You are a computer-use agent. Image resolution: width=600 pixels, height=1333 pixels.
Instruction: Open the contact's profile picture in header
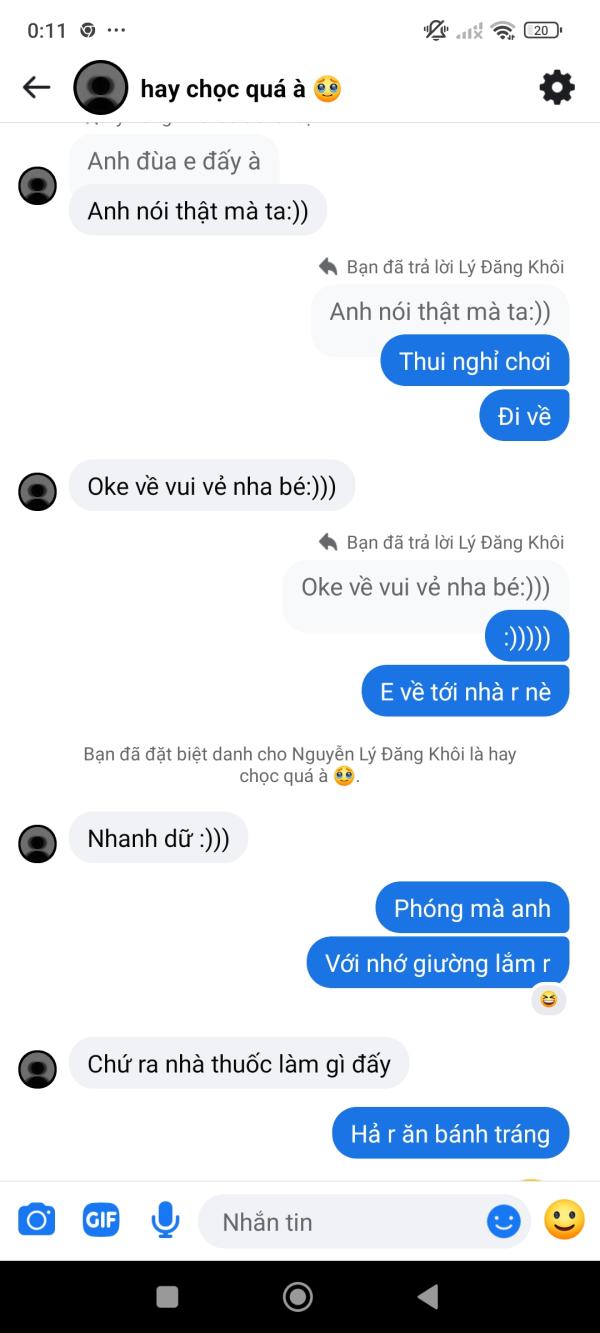100,88
